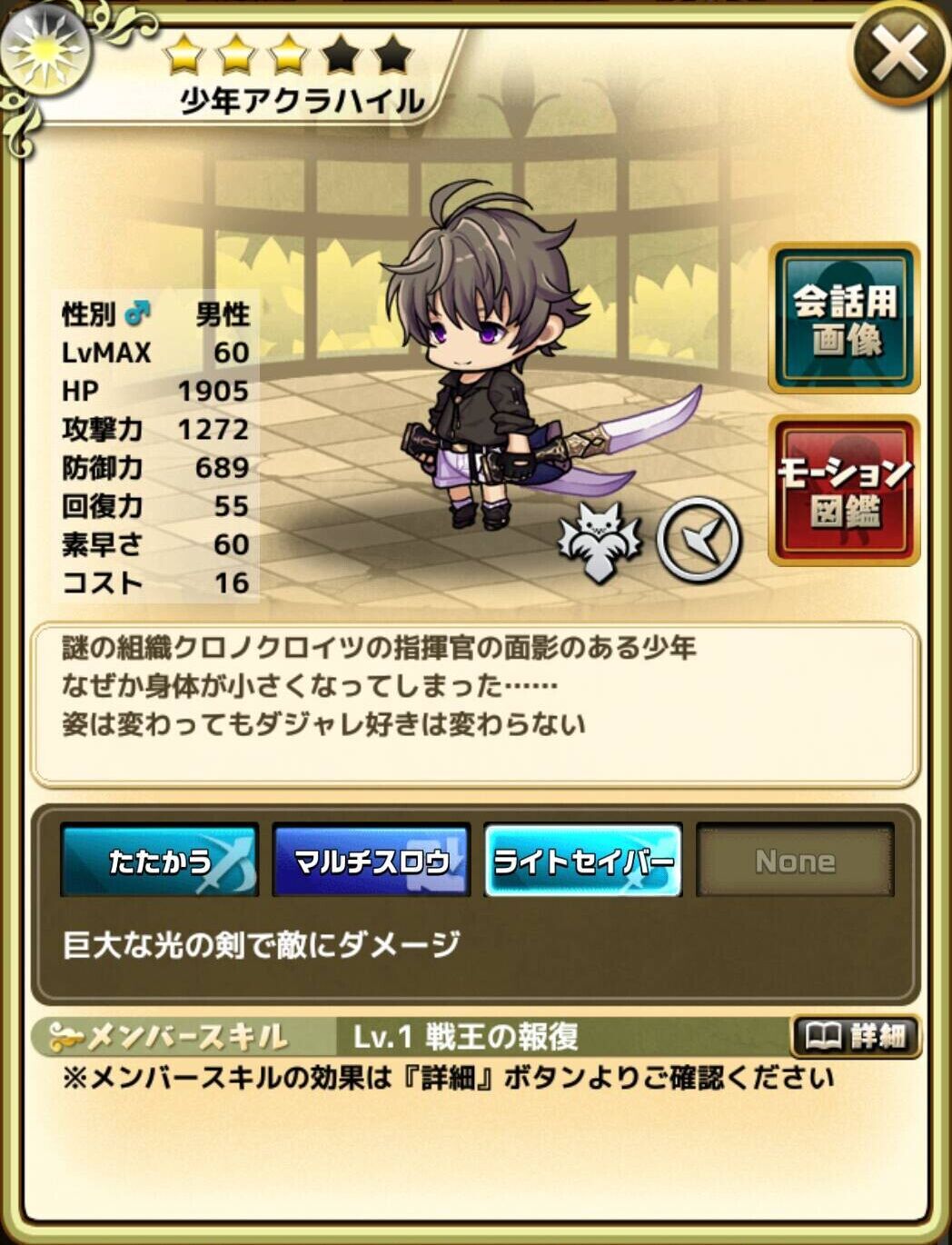
Task: Select the マルチスロウ skill button
Action: click(372, 861)
